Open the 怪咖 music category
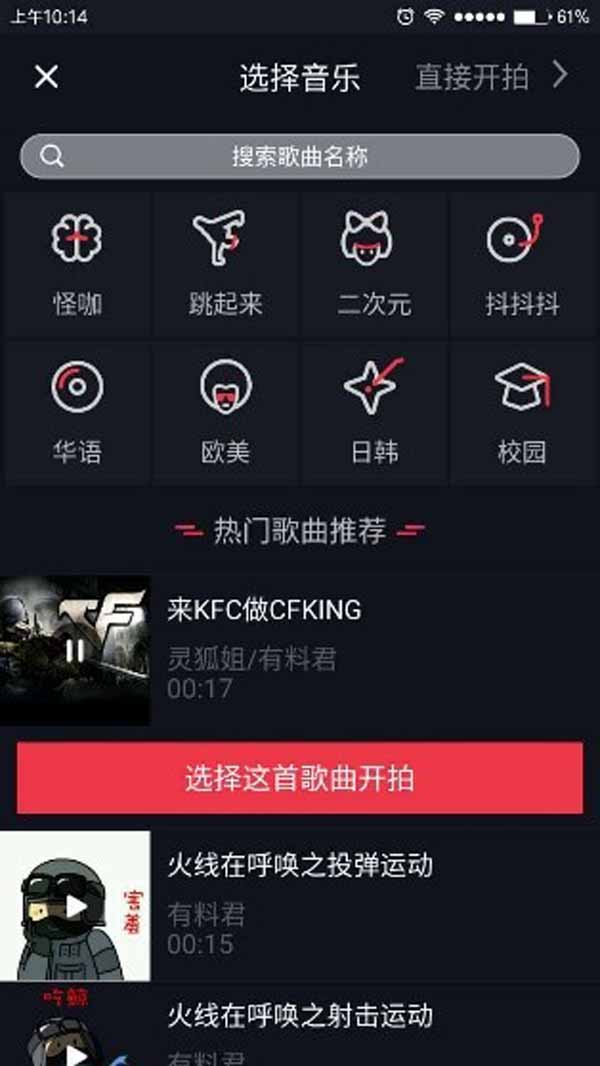The height and width of the screenshot is (1066, 600). coord(77,265)
